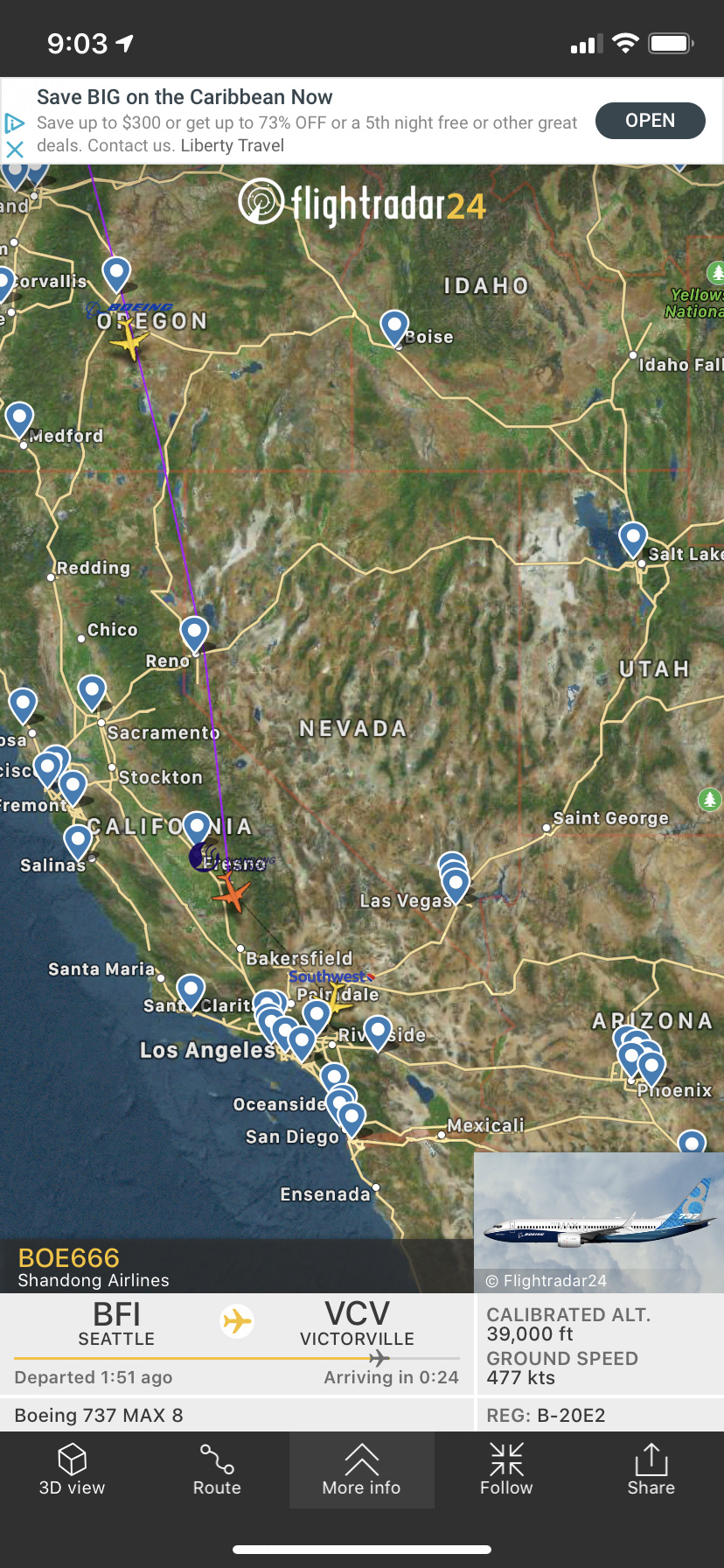Viewport: 724px width, 1568px height.
Task: Dismiss the Caribbean ad banner
Action: pos(14,150)
